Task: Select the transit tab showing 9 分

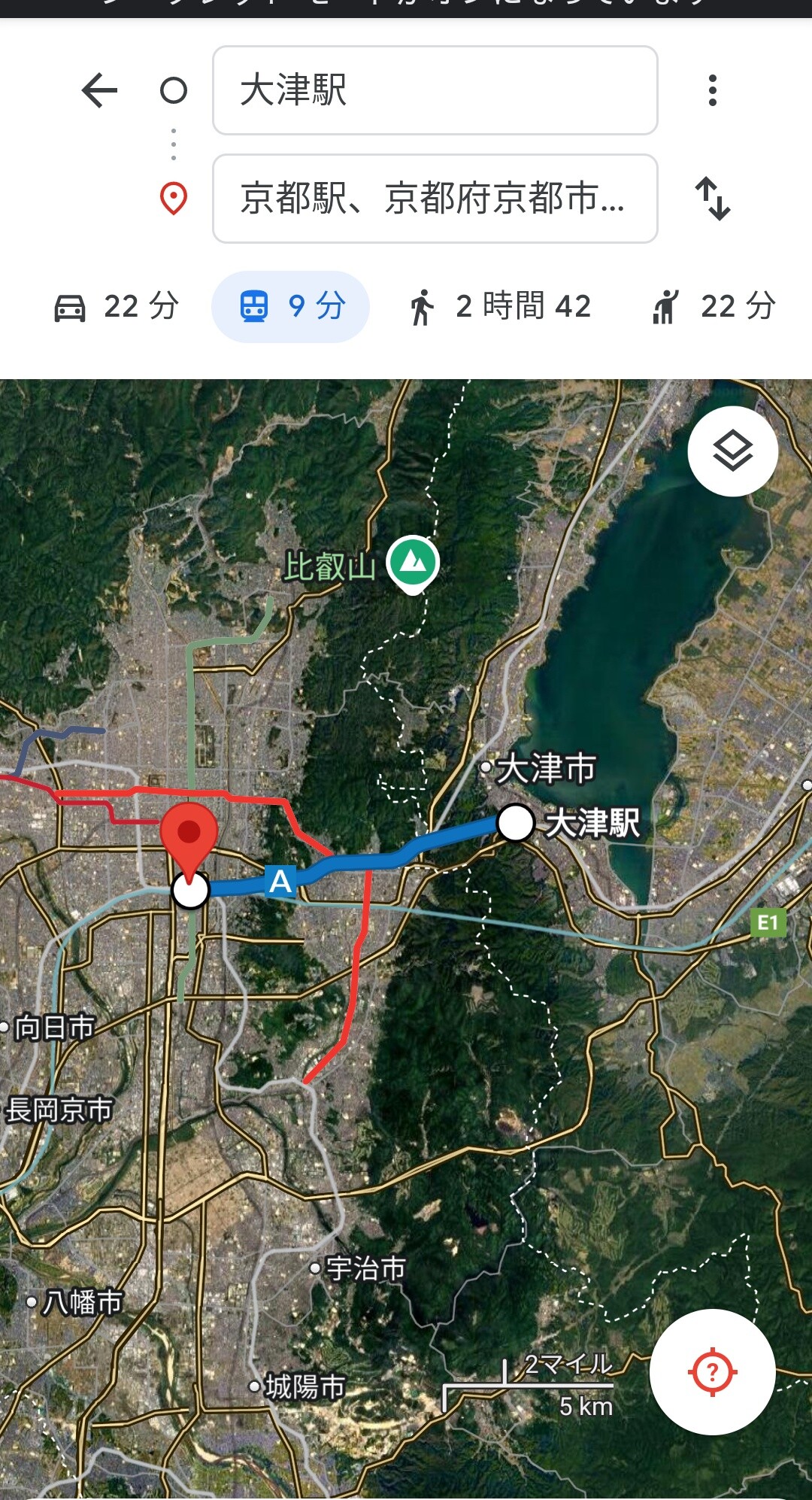Action: pyautogui.click(x=290, y=307)
